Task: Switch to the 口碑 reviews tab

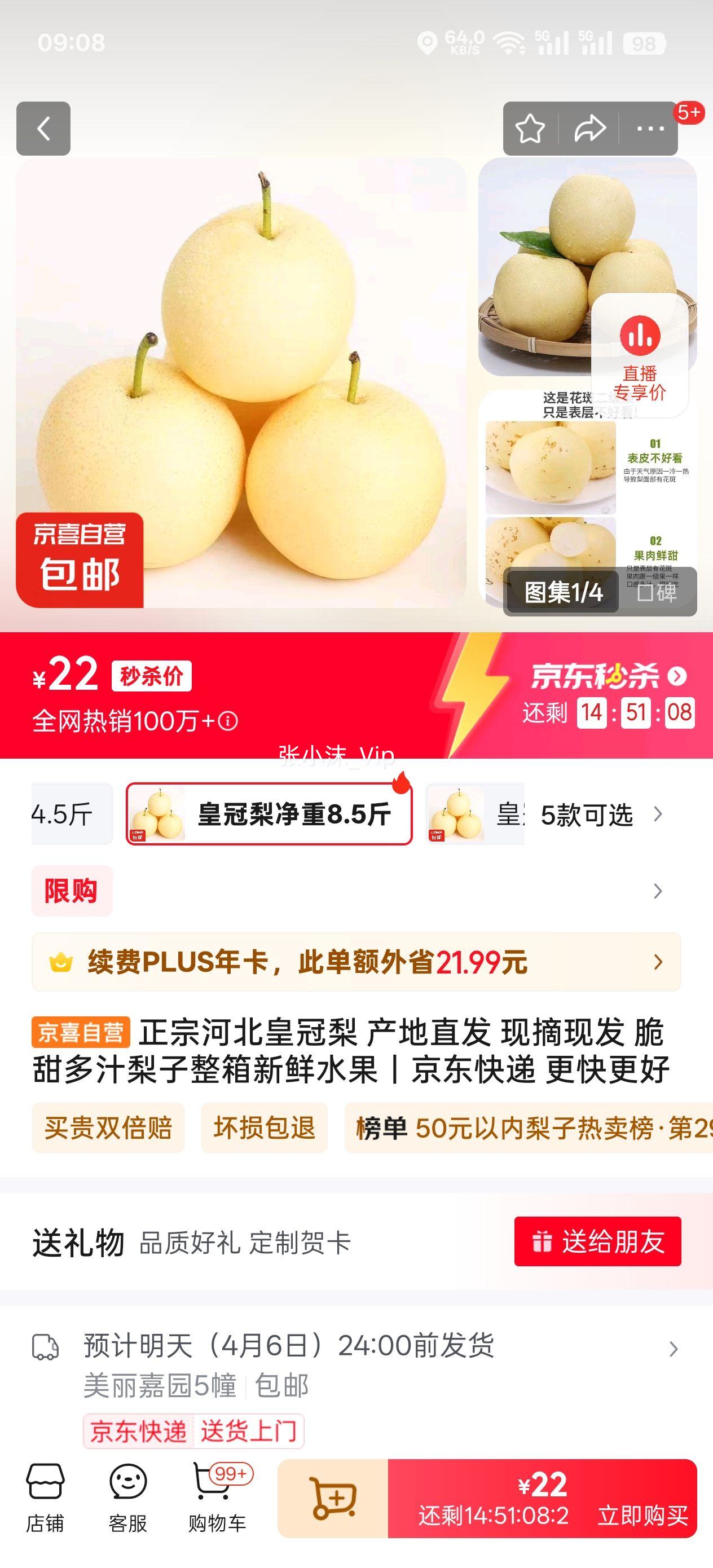Action: point(657,592)
